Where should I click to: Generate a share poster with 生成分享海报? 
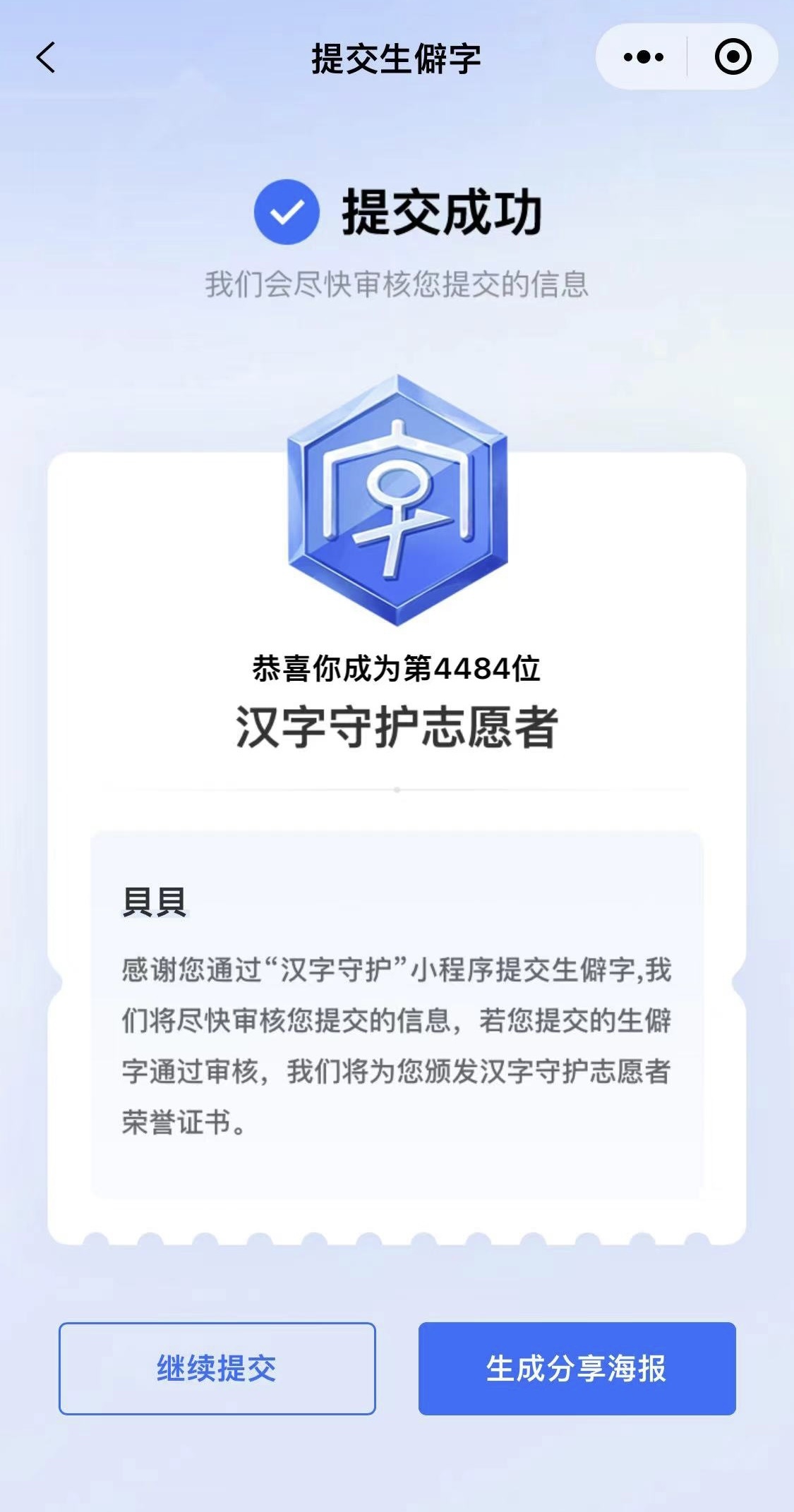click(x=577, y=1368)
